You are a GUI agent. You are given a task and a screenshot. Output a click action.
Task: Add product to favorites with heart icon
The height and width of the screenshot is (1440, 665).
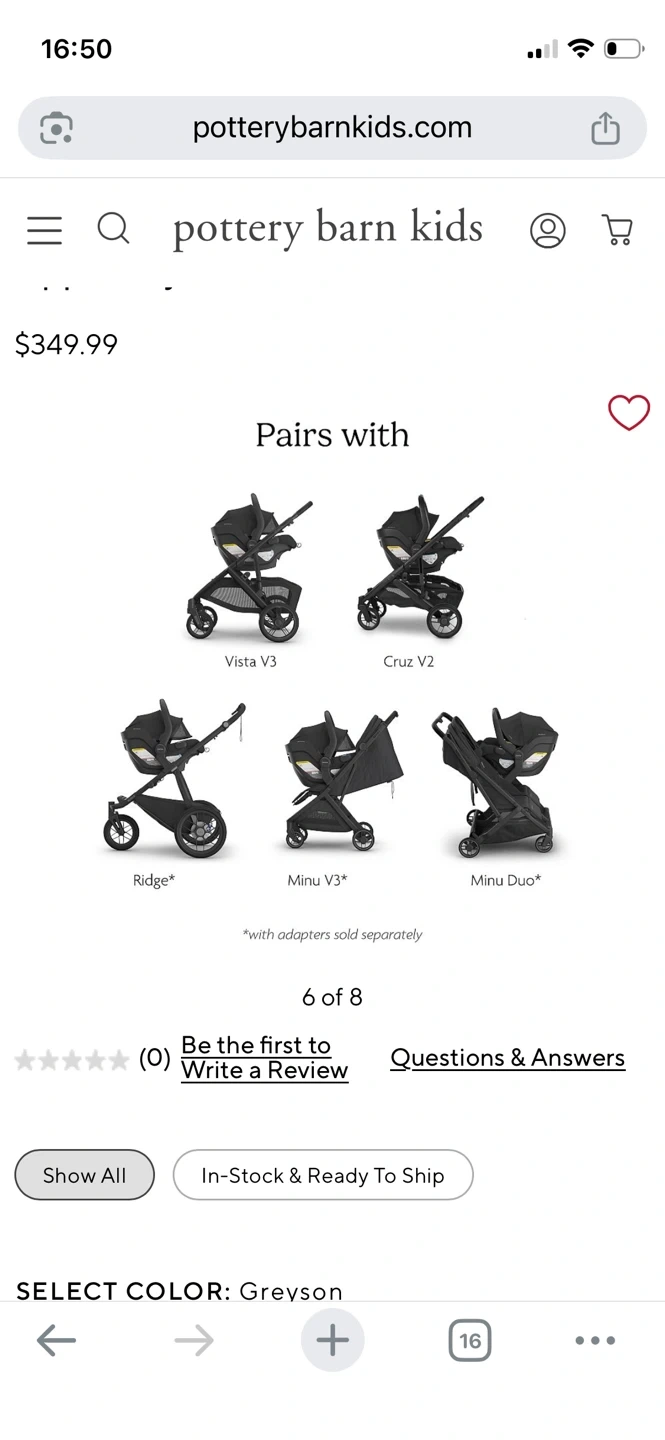(x=629, y=412)
